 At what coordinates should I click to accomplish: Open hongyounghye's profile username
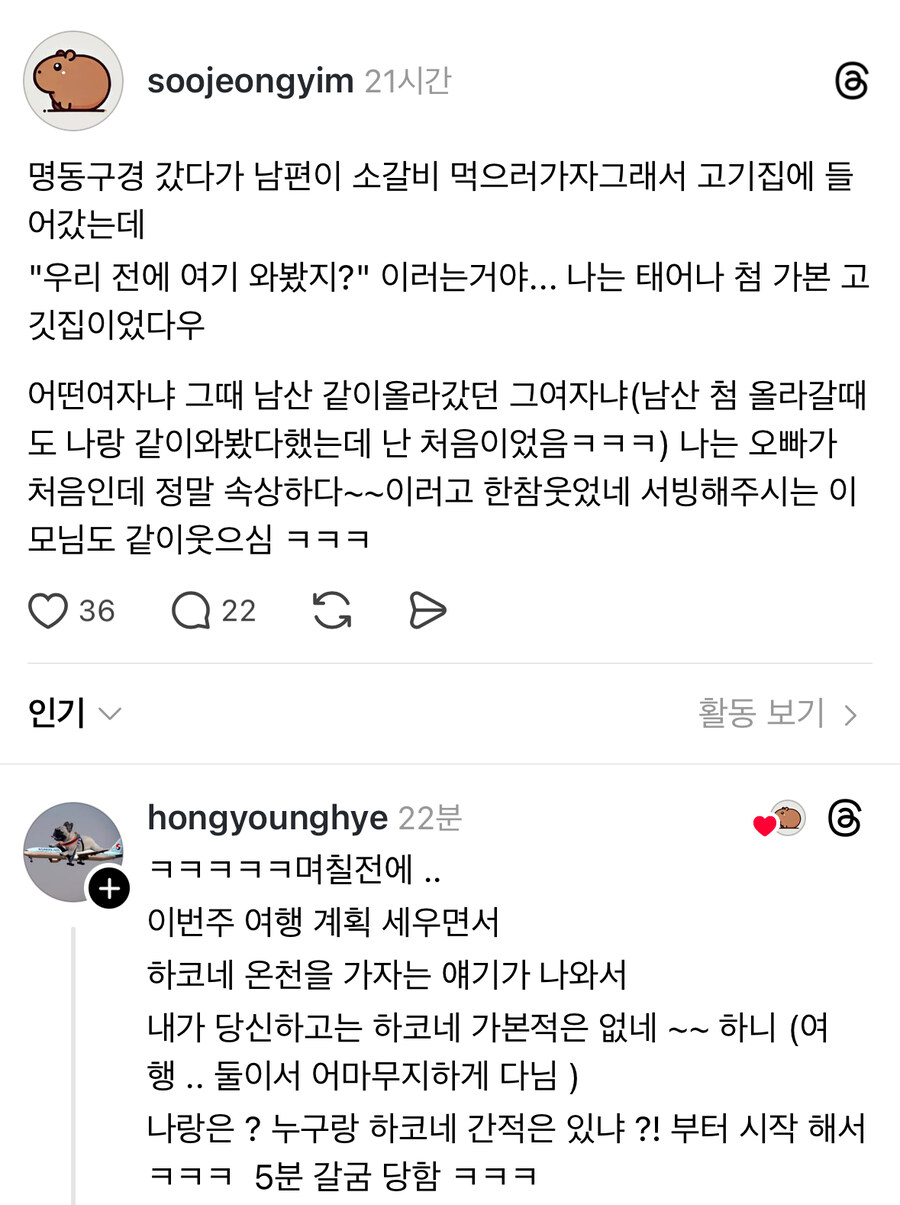pyautogui.click(x=267, y=818)
